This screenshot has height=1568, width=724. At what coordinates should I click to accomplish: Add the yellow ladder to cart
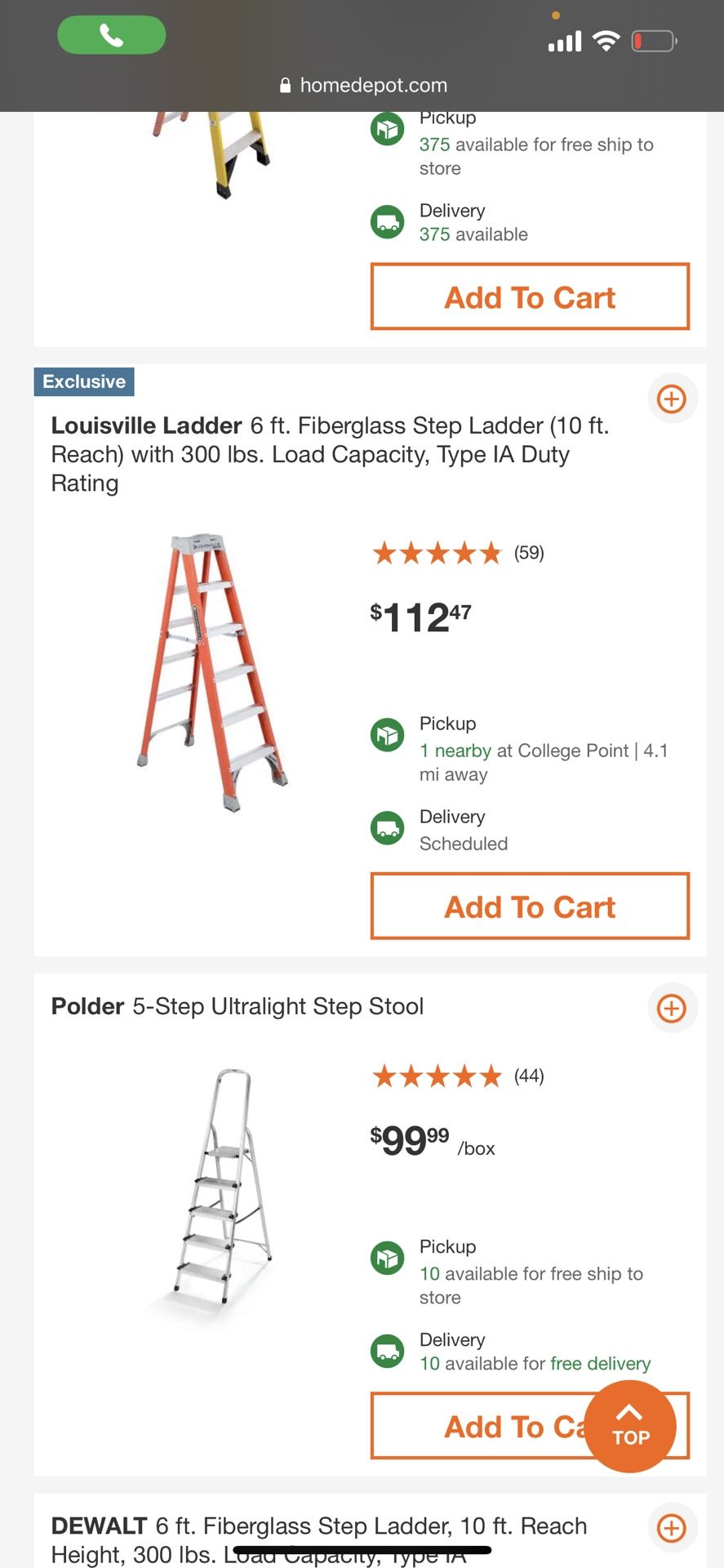[530, 297]
